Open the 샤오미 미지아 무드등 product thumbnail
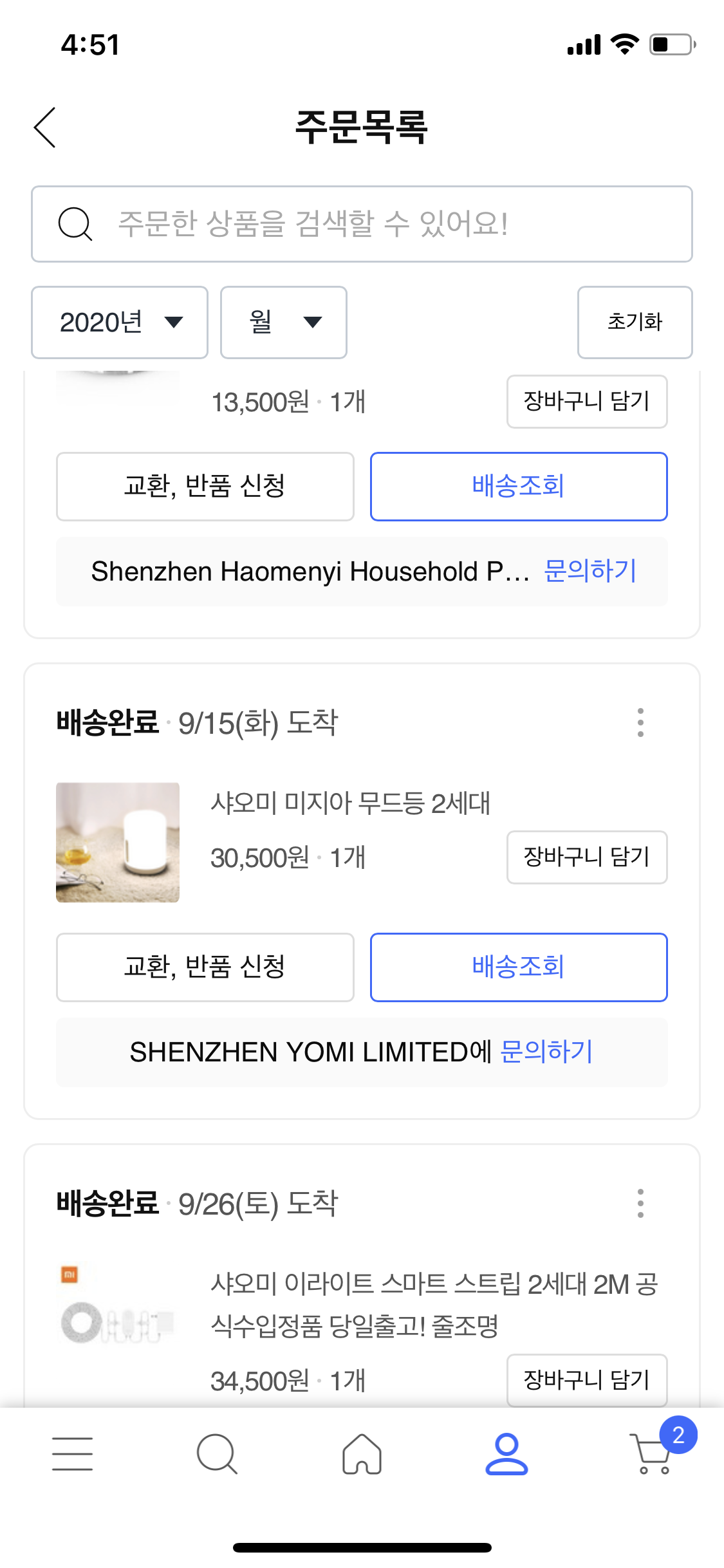 click(118, 843)
